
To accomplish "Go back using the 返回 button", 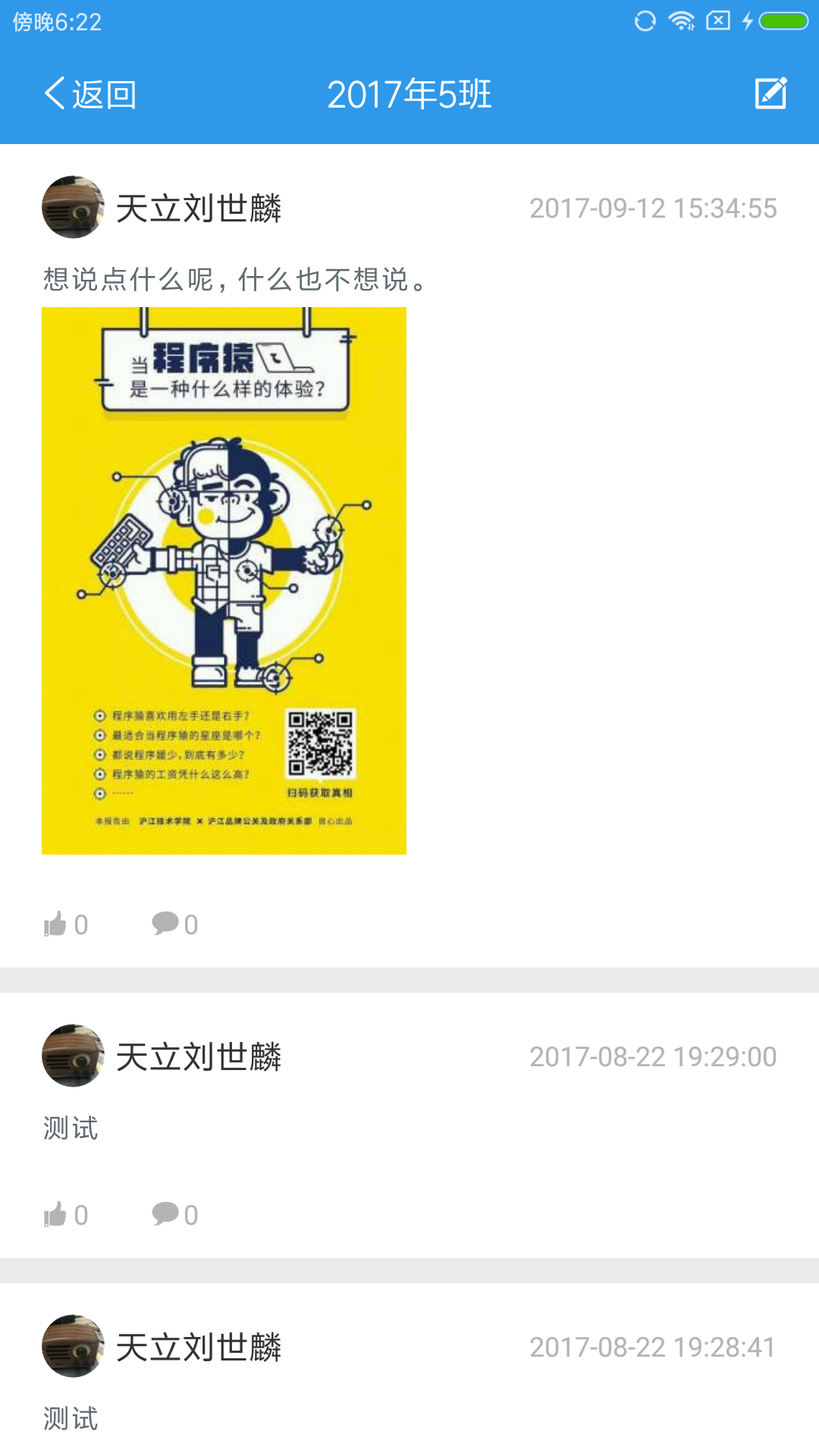I will tap(89, 94).
